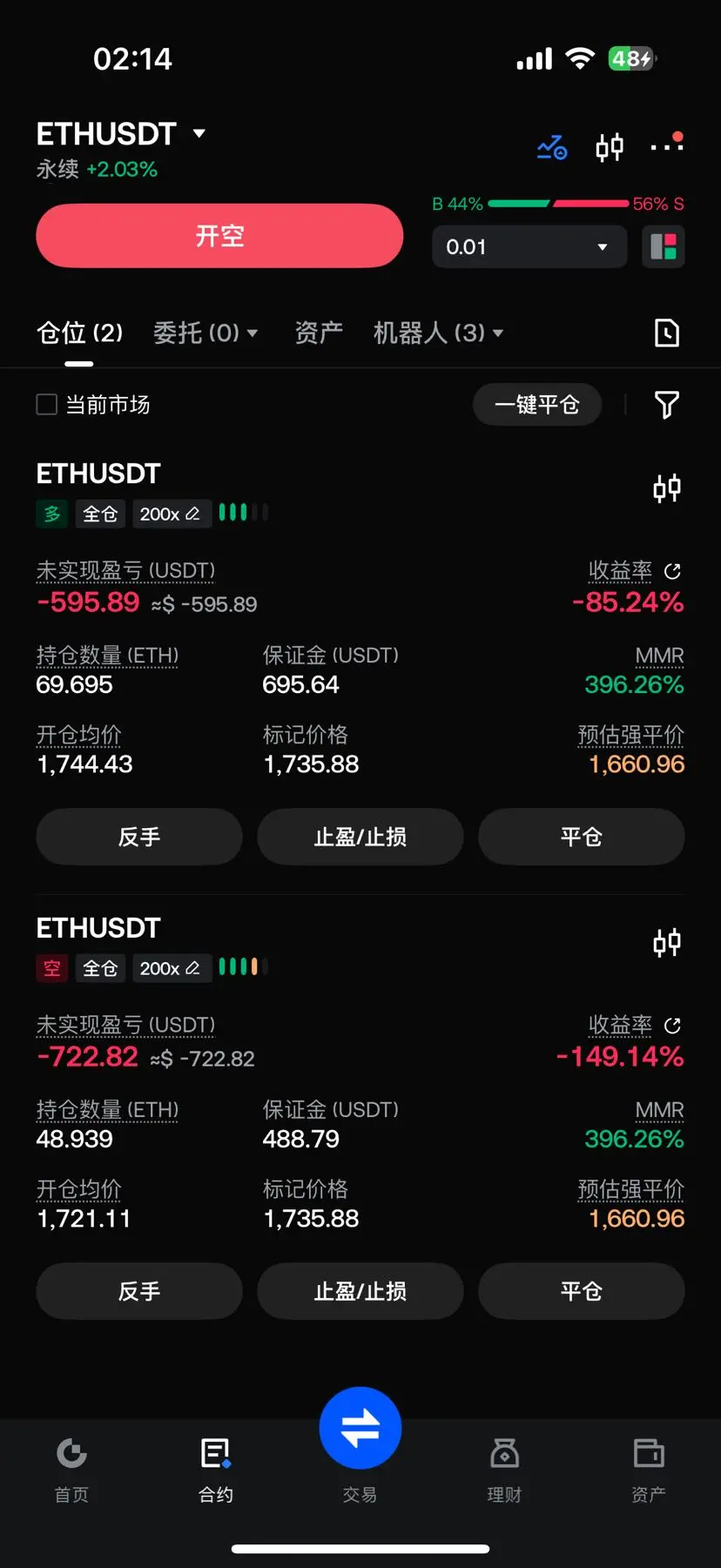Open the order history document icon
721x1568 pixels.
coord(666,333)
